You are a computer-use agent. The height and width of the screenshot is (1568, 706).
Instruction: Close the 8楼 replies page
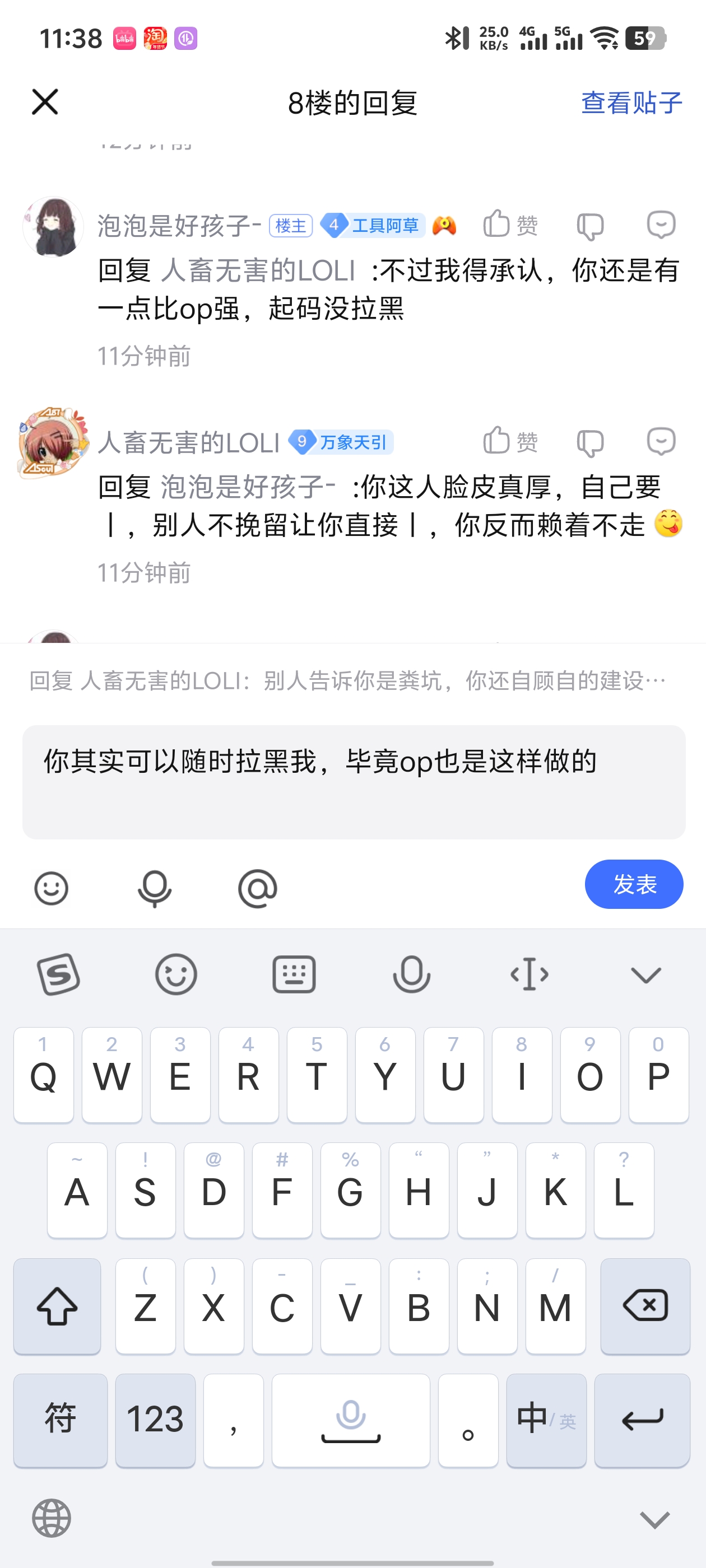pos(44,102)
